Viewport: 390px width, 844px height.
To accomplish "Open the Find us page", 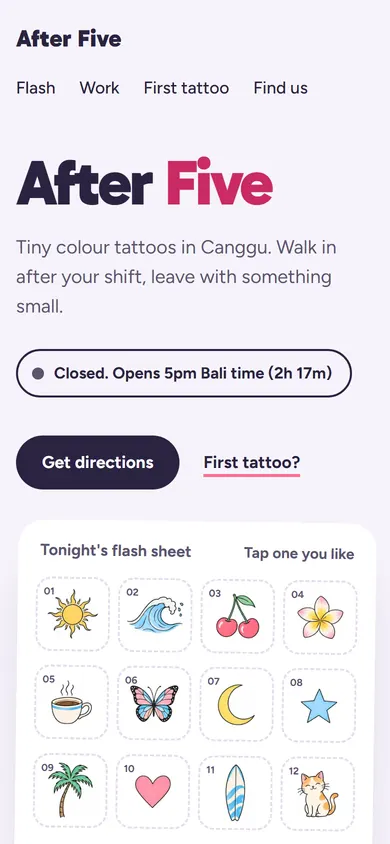I will [x=281, y=88].
